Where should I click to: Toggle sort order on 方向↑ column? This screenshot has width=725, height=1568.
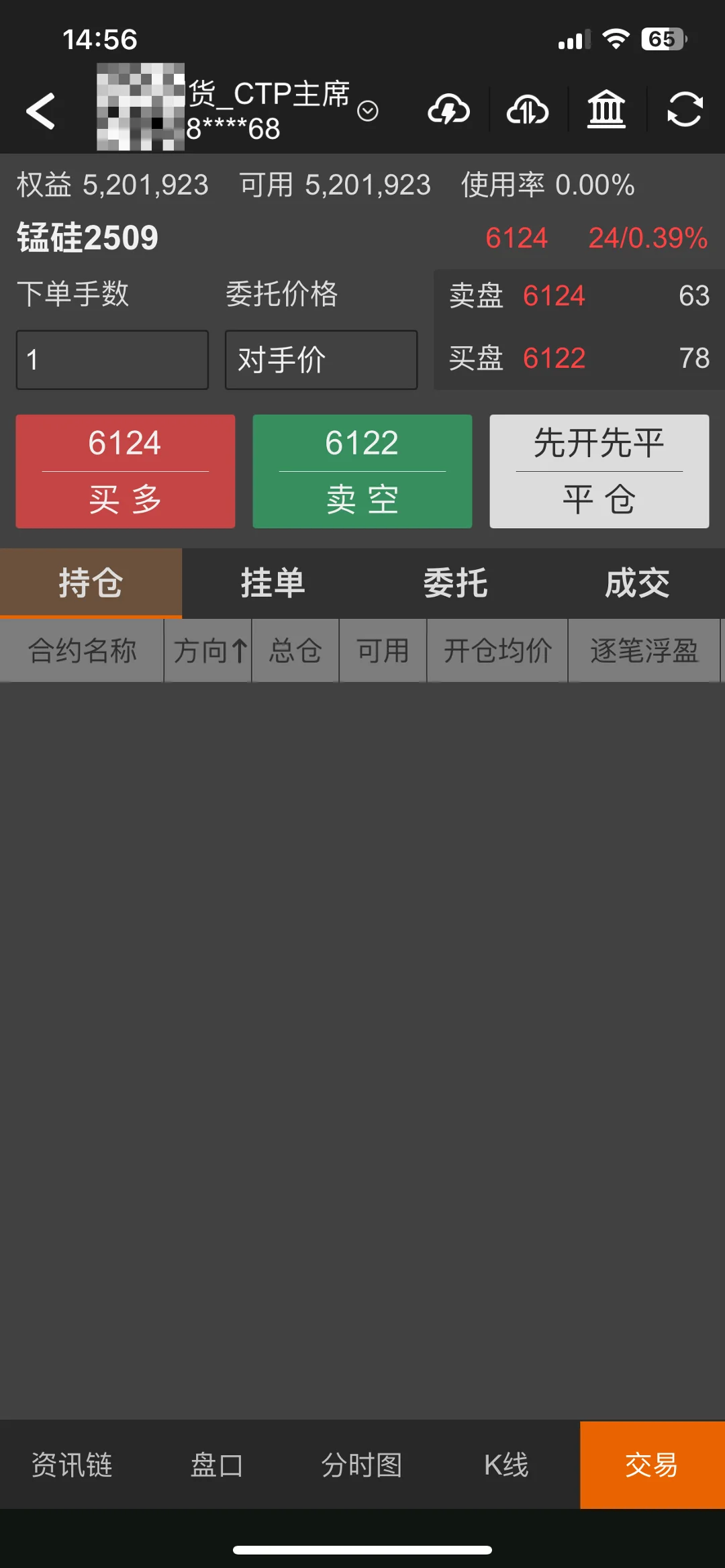(x=207, y=650)
